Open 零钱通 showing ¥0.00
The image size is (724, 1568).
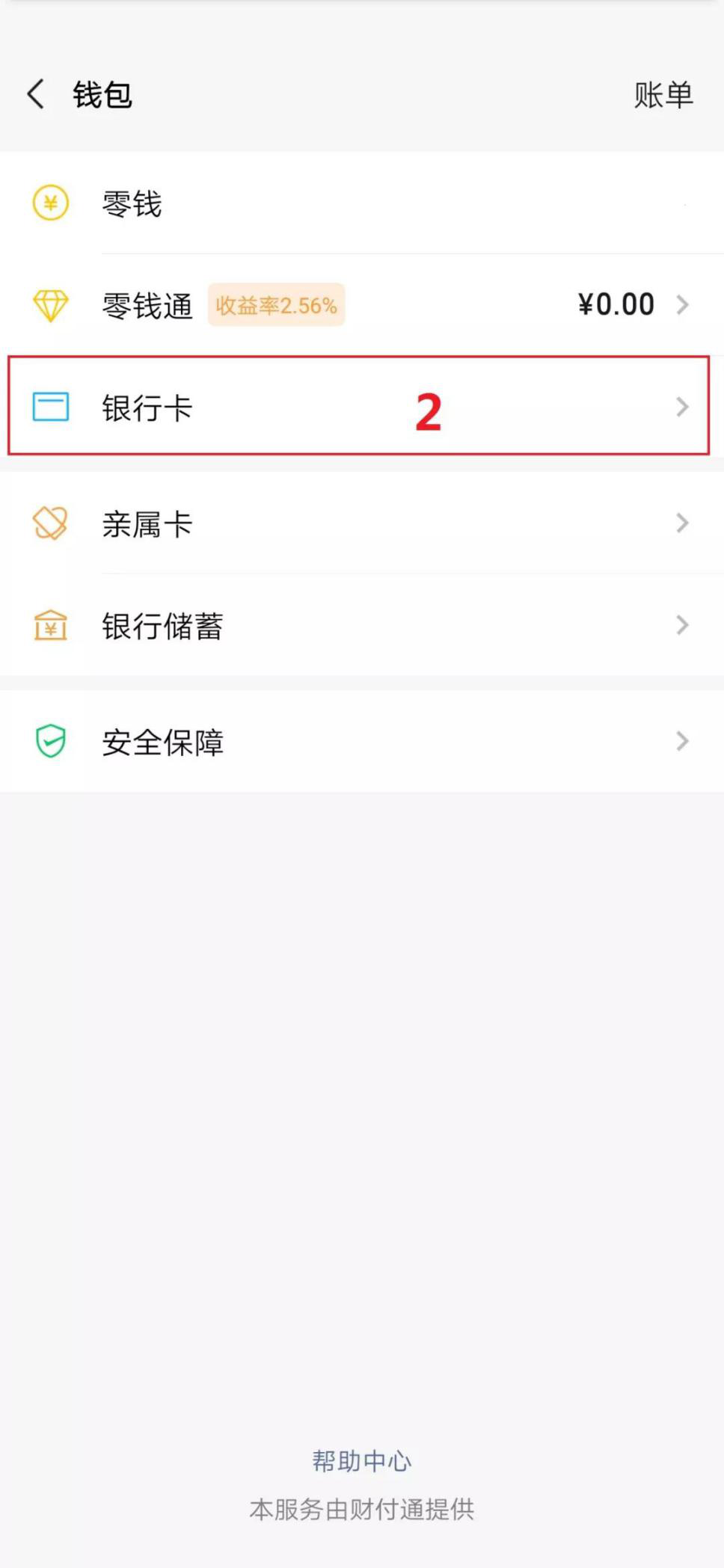[362, 305]
